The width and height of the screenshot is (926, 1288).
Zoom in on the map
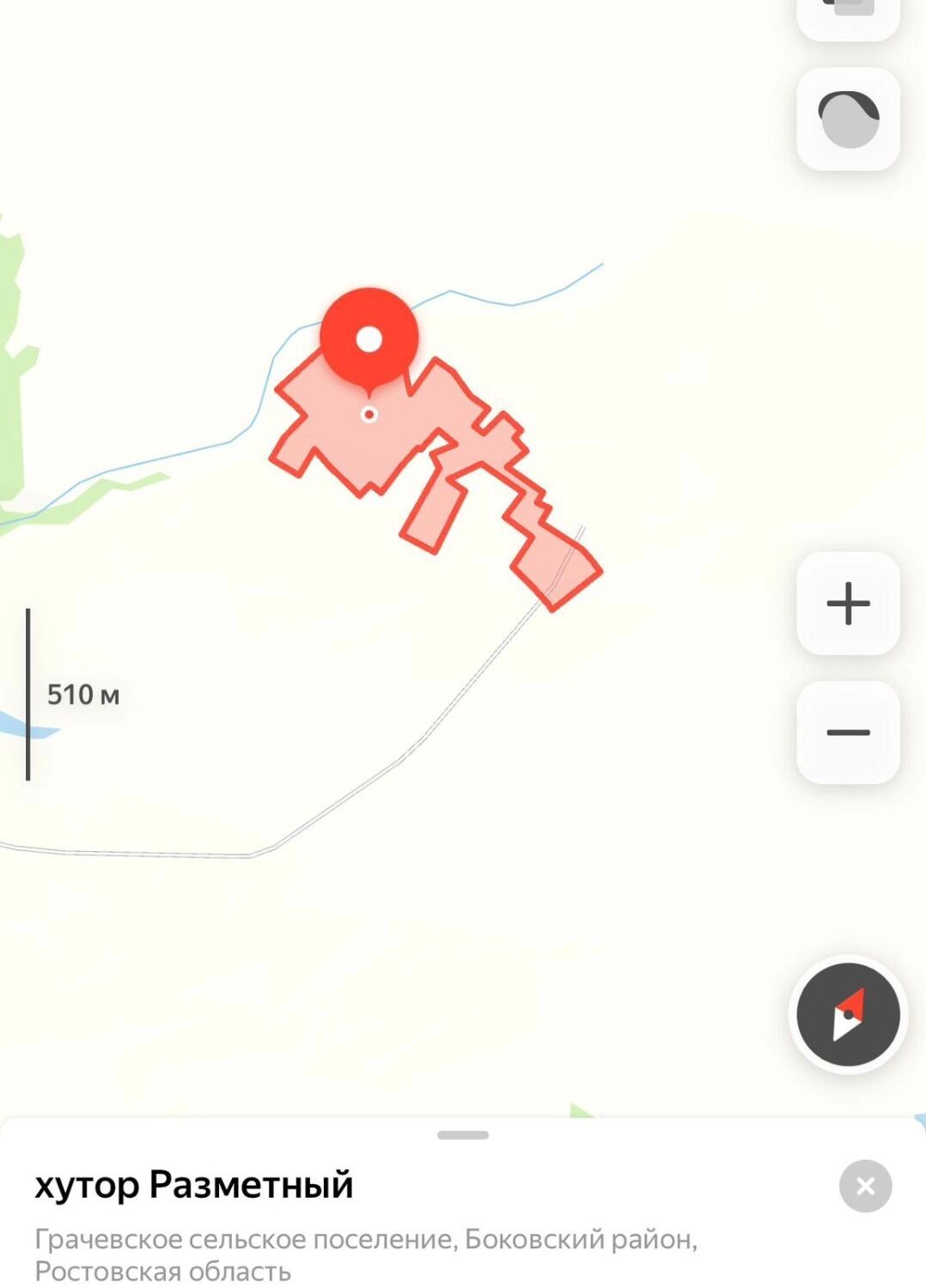(x=848, y=603)
